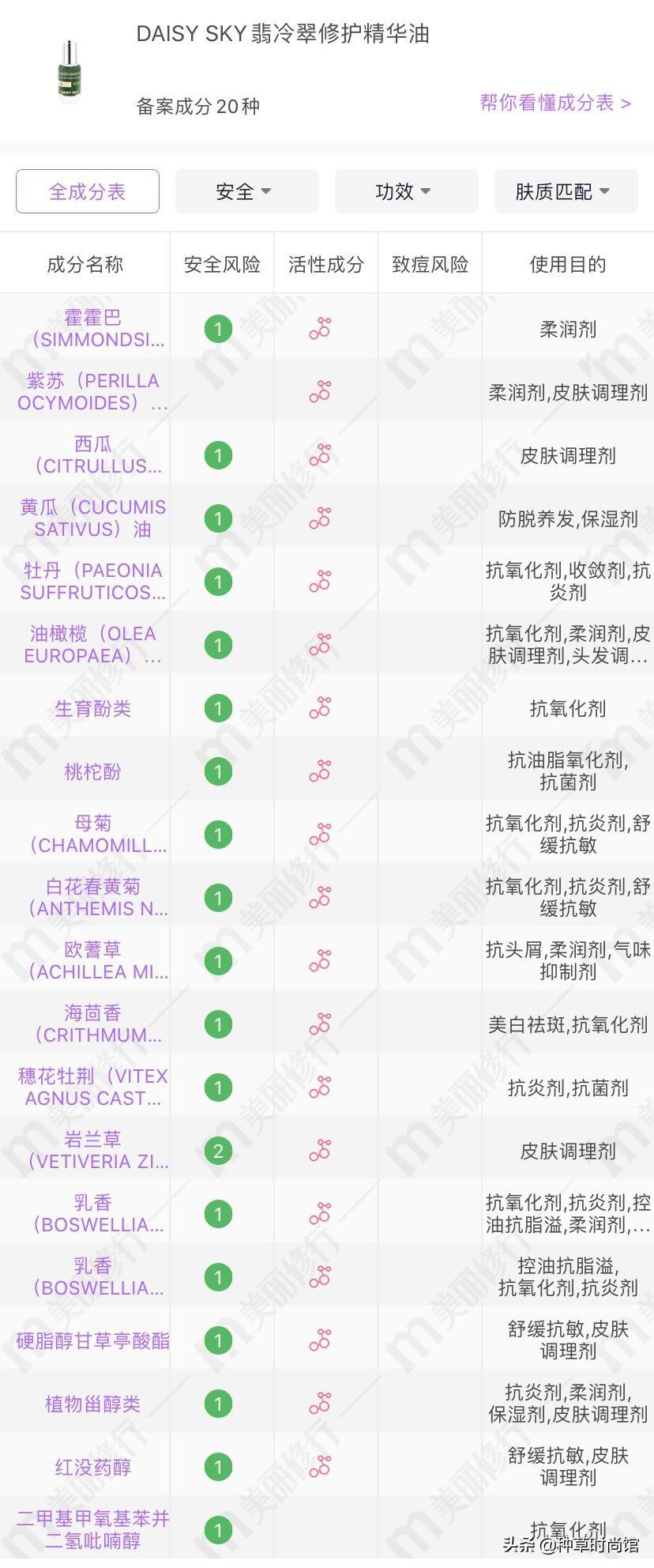The width and height of the screenshot is (654, 1568).
Task: Select the 全成分表 tab
Action: point(88,191)
